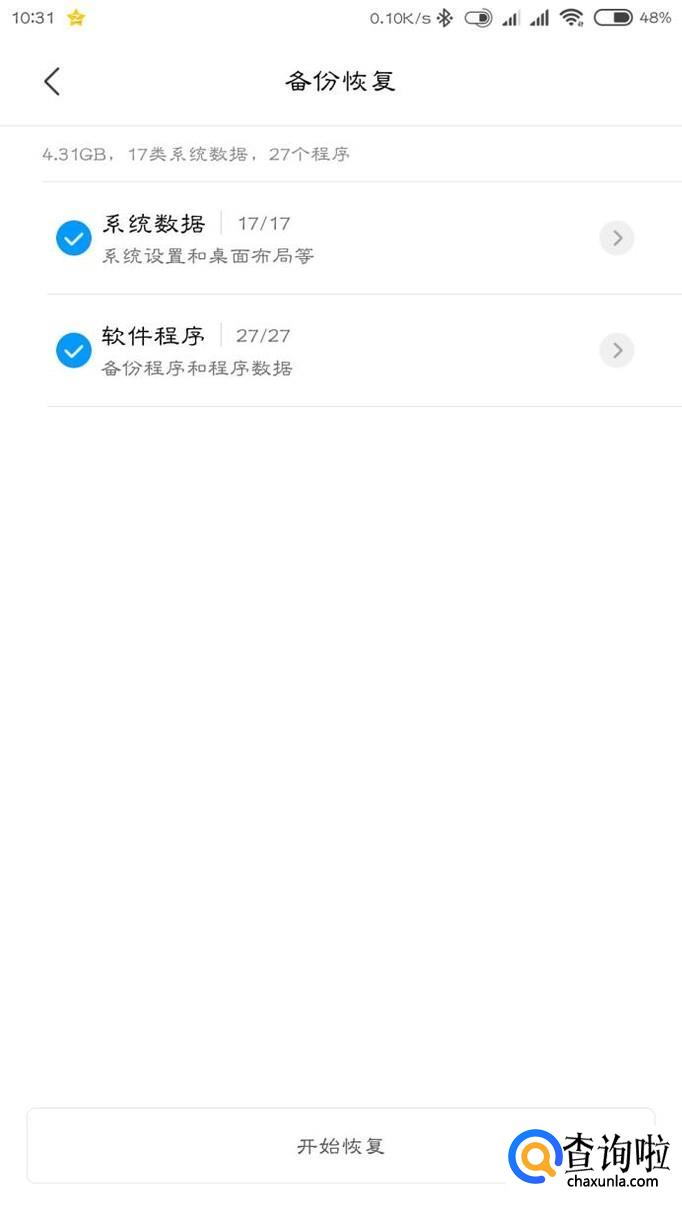
Task: Tap the 开始恢复 button
Action: tap(340, 1146)
